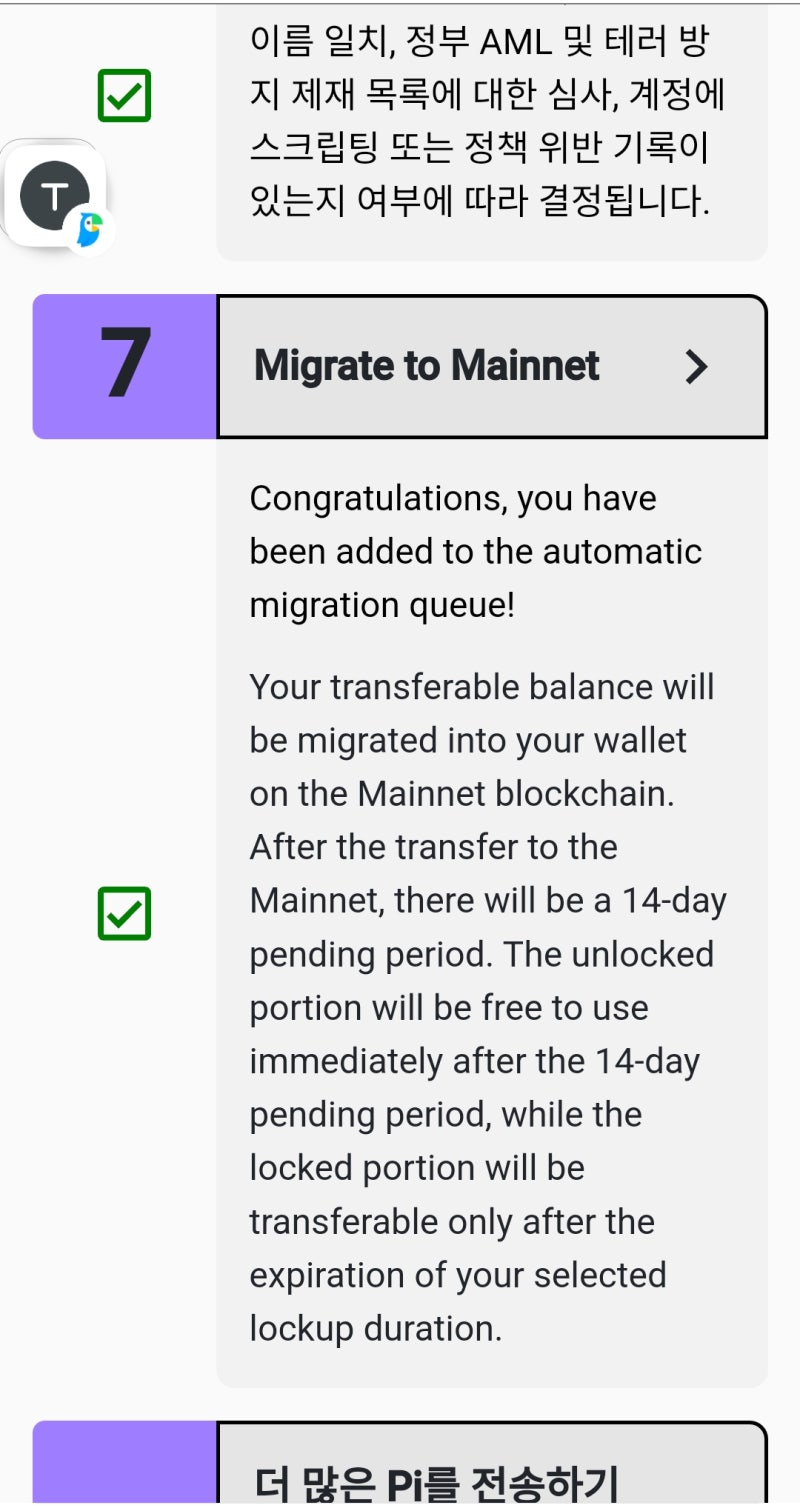Open the floating T translator icon
800x1511 pixels.
coord(53,193)
